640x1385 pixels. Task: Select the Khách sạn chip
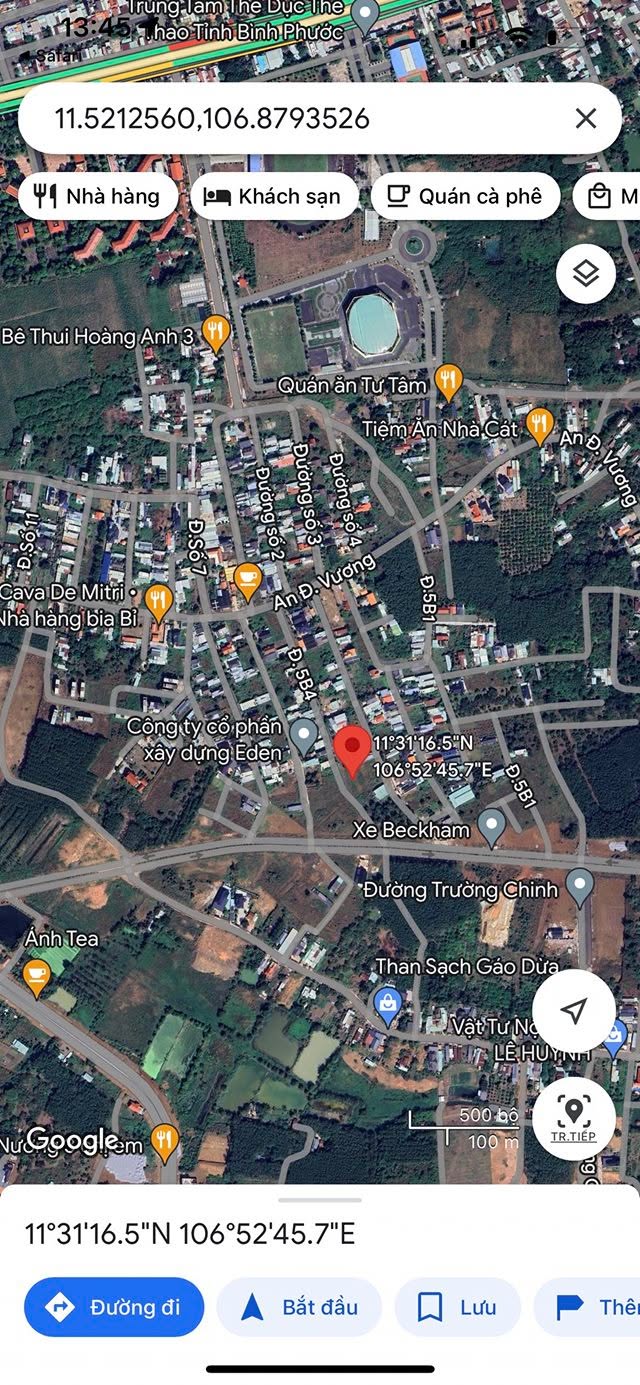click(x=273, y=196)
